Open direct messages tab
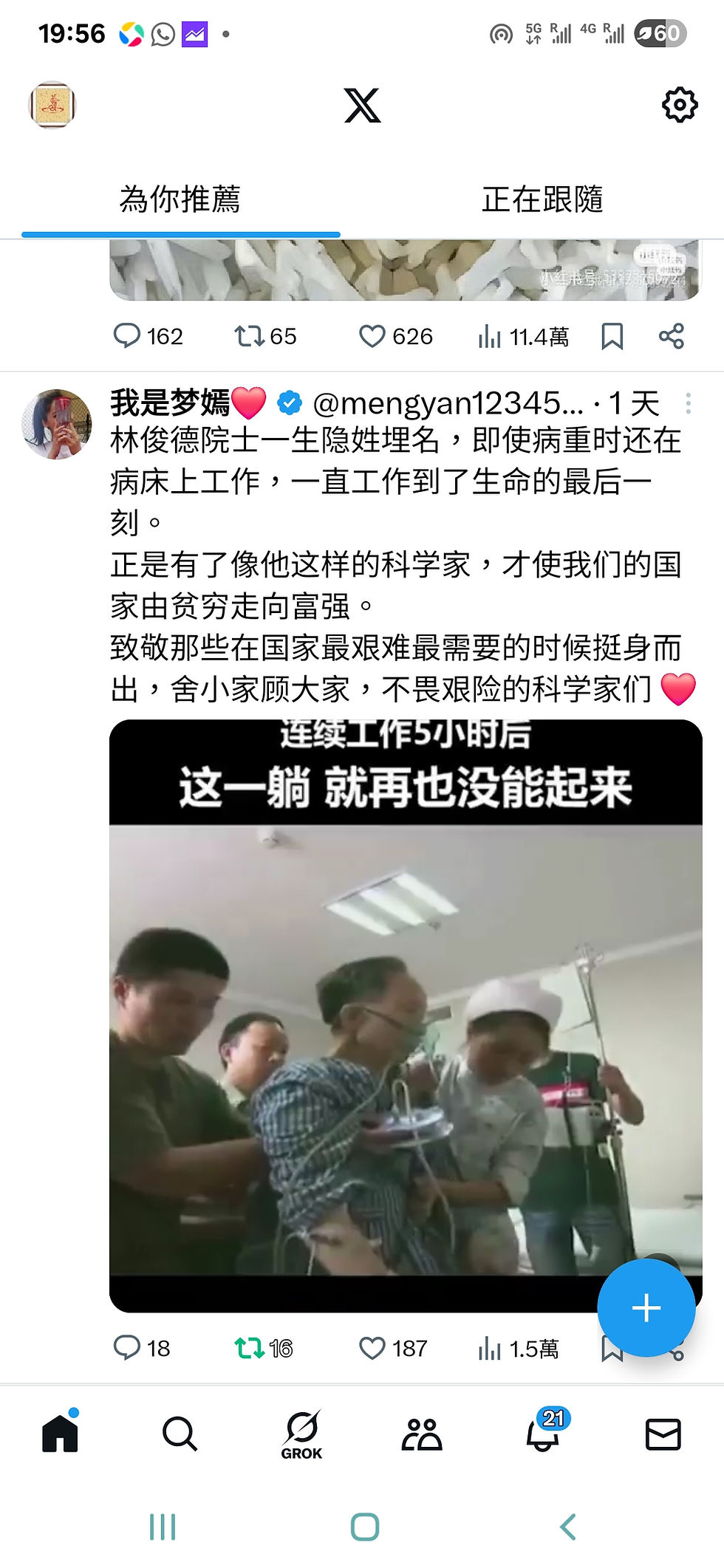Viewport: 724px width, 1568px height. click(x=663, y=1434)
